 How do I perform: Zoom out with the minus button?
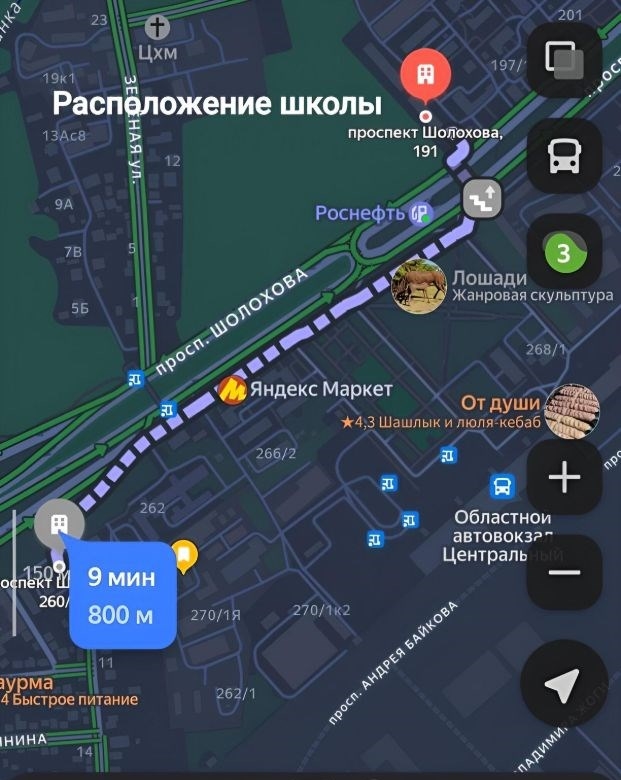coord(564,572)
